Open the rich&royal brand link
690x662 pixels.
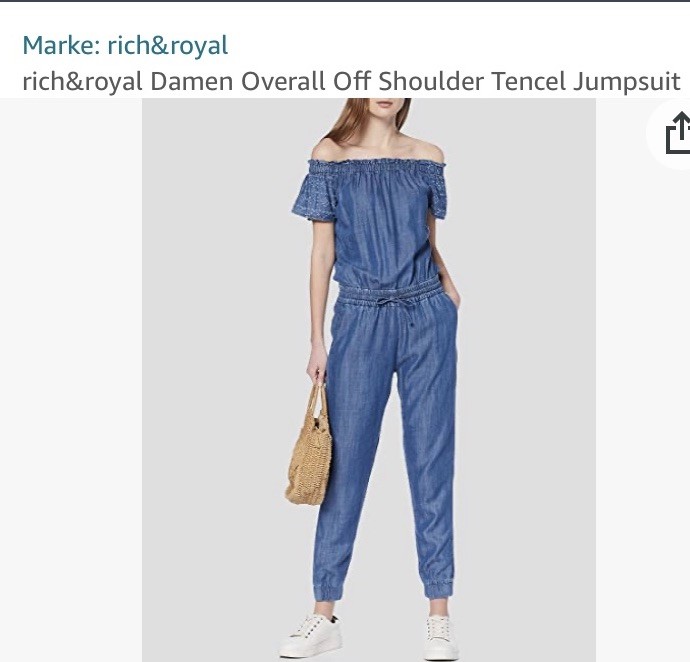point(125,45)
